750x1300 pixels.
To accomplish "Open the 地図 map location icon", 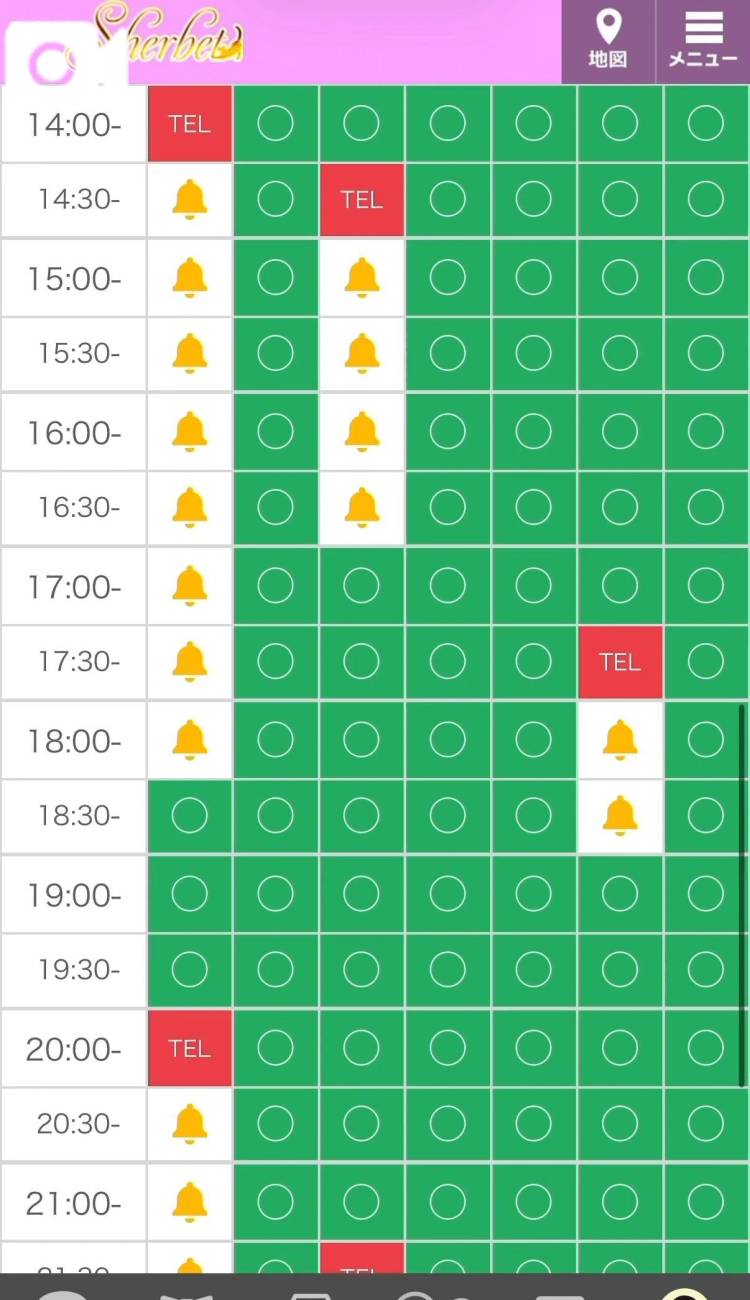I will point(609,42).
